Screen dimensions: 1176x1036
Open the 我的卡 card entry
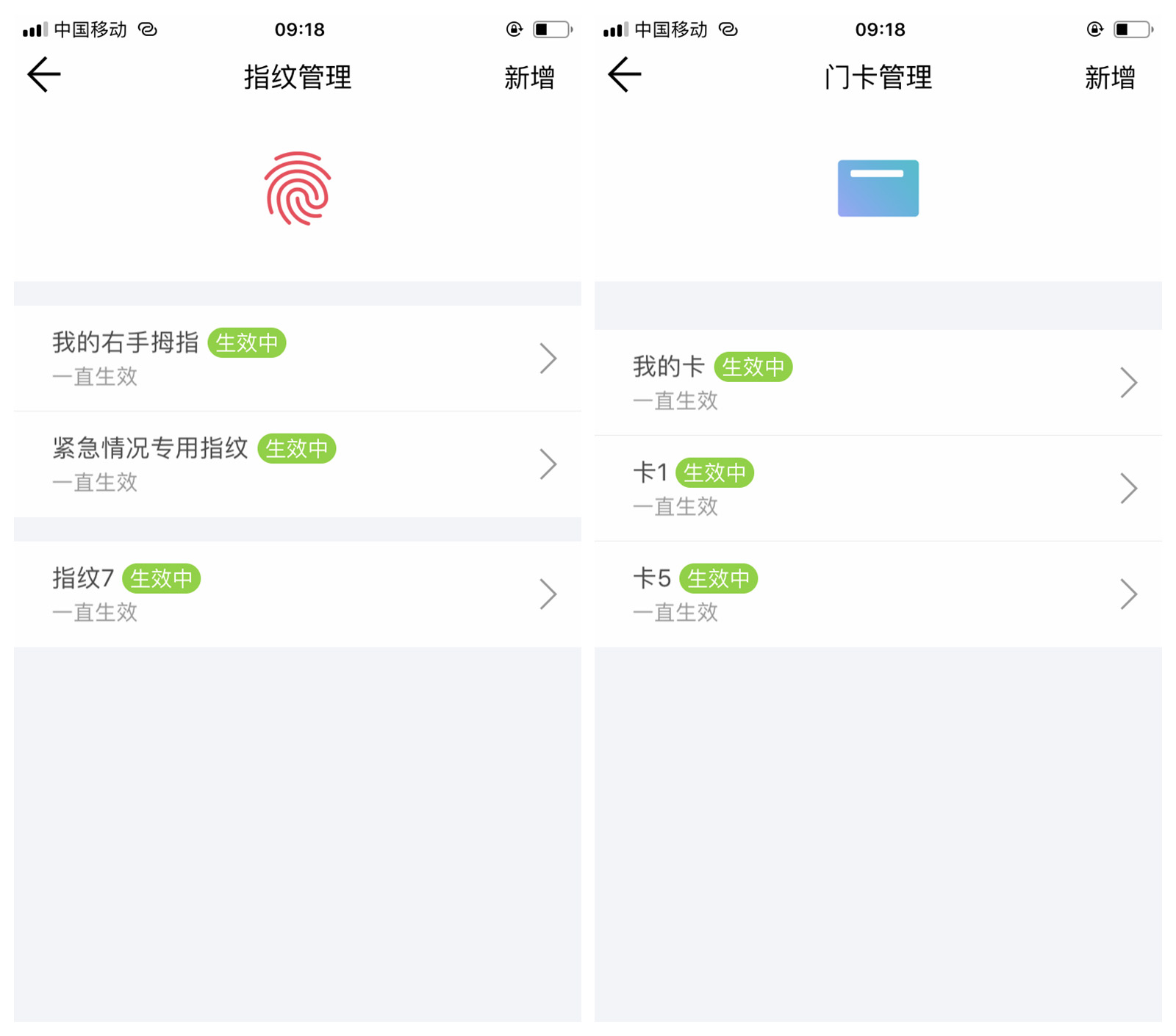pyautogui.click(x=878, y=383)
